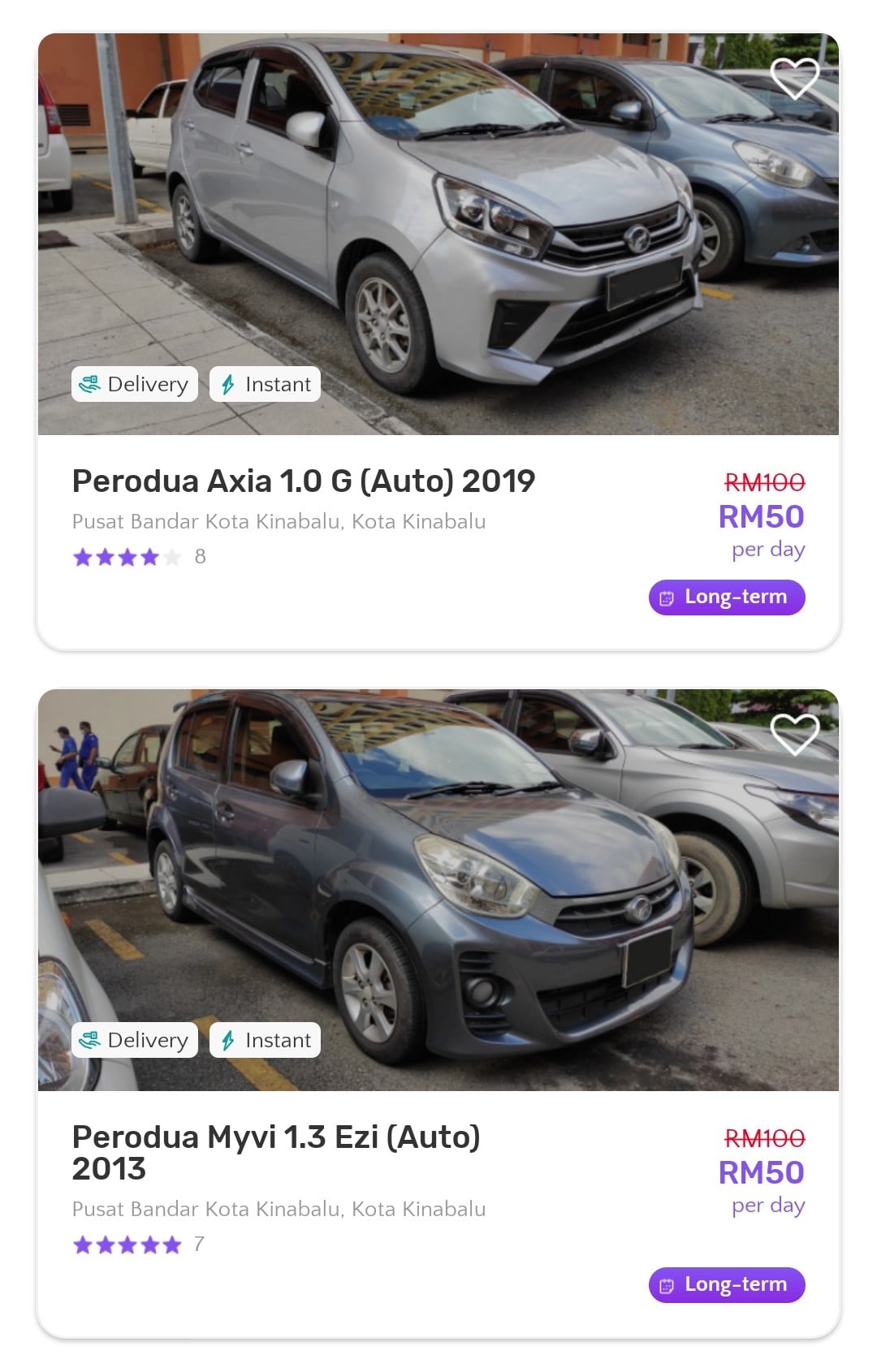Tap Long-term on the Perodua Axia listing
877x1372 pixels.
(x=727, y=598)
